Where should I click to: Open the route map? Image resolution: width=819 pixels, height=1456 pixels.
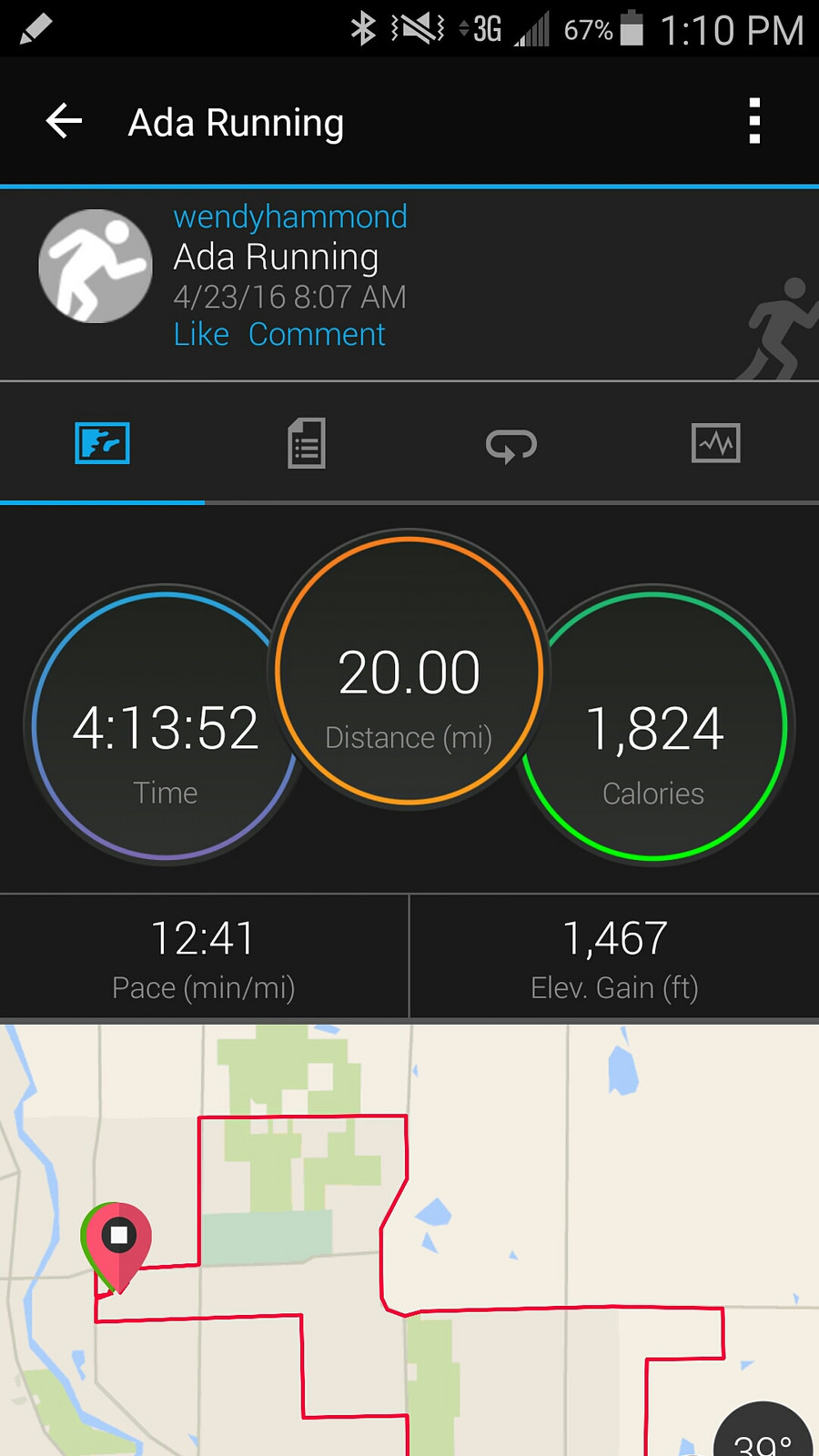pos(409,1239)
